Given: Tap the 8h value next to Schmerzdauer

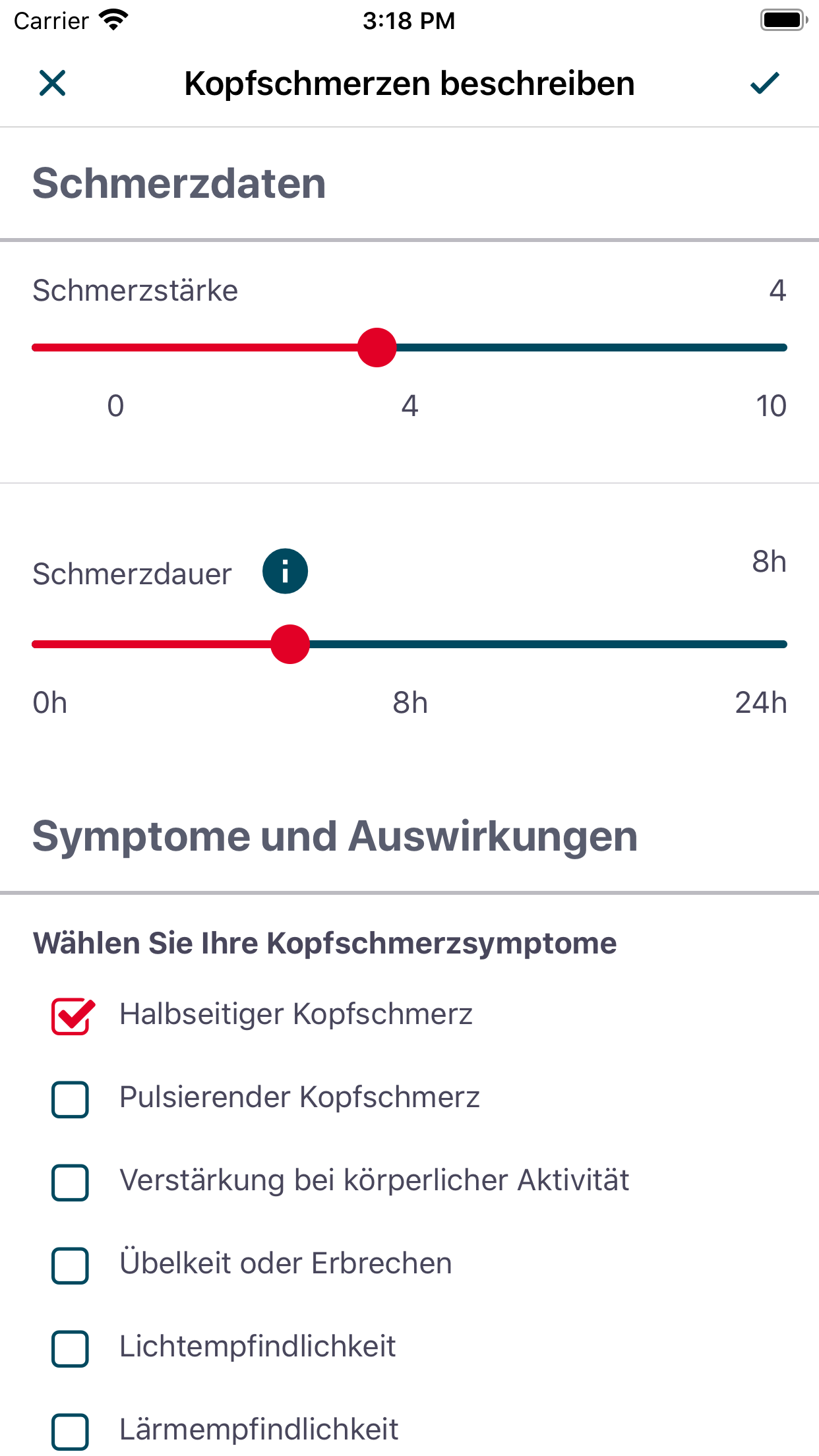Looking at the screenshot, I should (769, 562).
